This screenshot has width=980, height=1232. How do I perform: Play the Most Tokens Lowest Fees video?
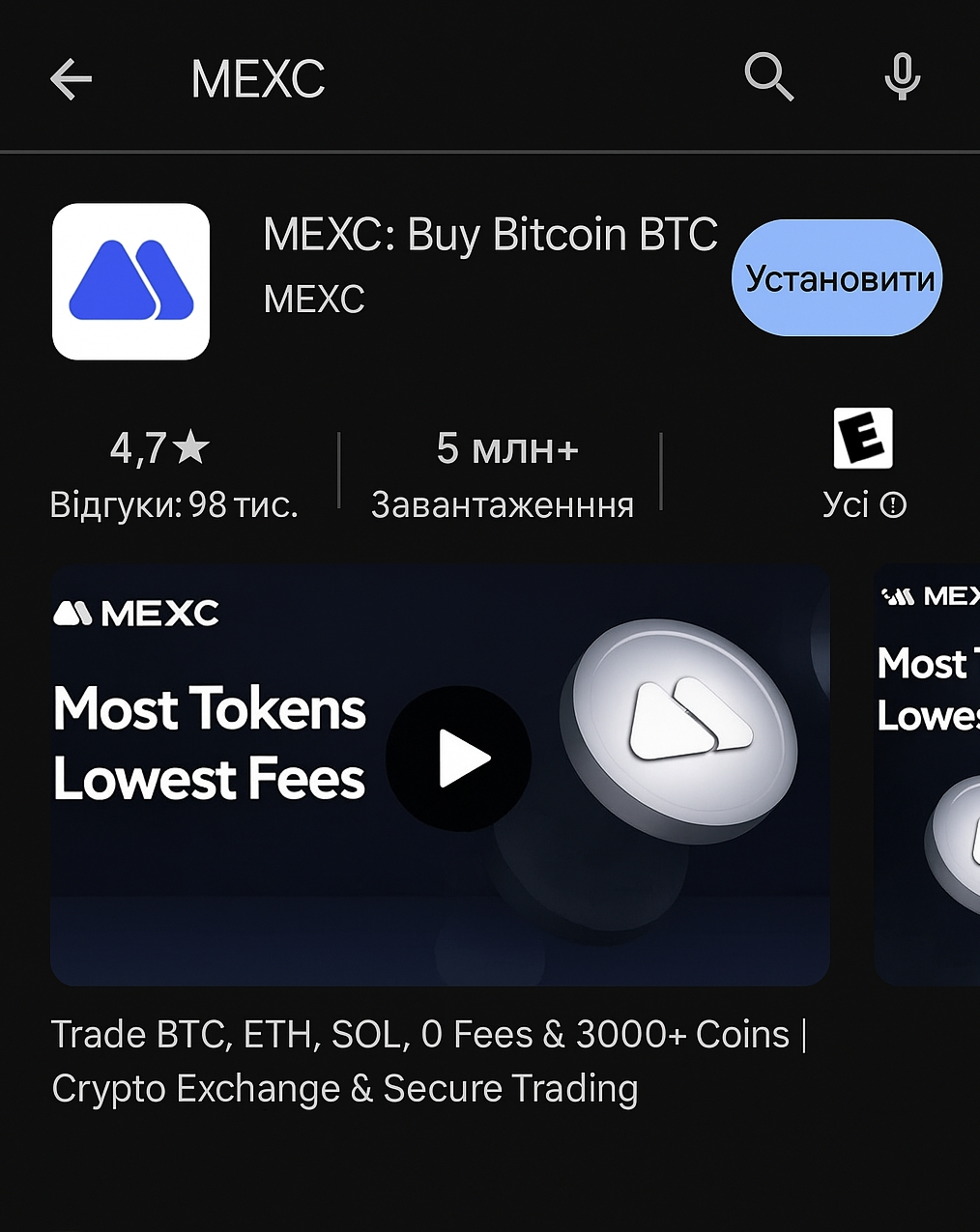pos(458,759)
